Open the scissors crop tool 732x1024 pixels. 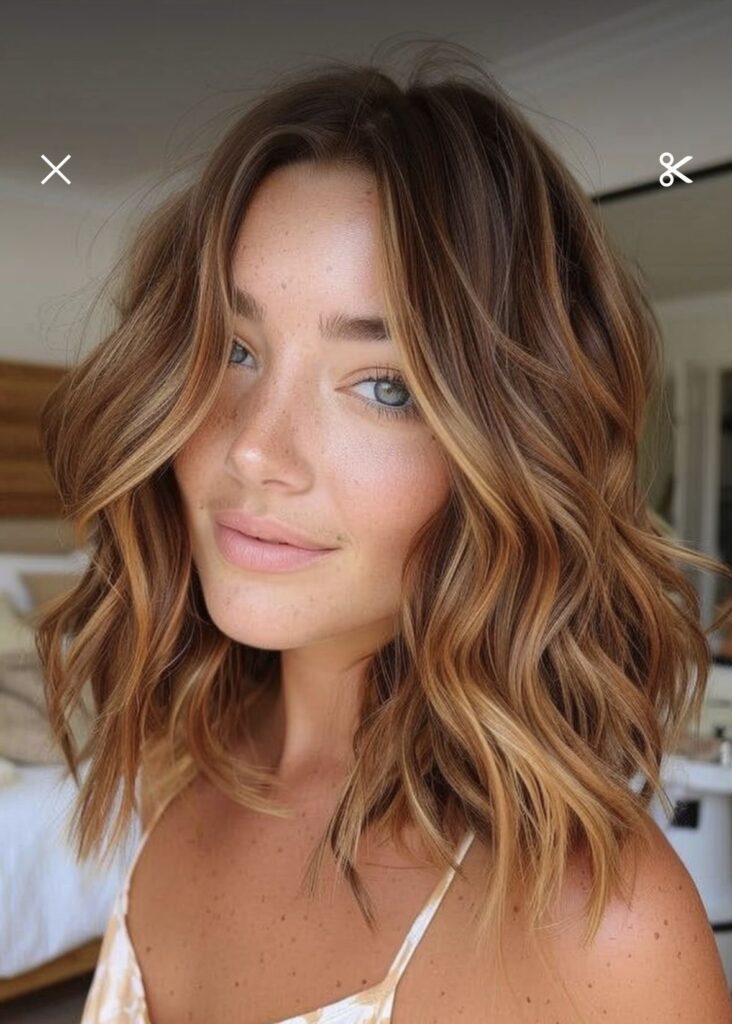coord(675,169)
